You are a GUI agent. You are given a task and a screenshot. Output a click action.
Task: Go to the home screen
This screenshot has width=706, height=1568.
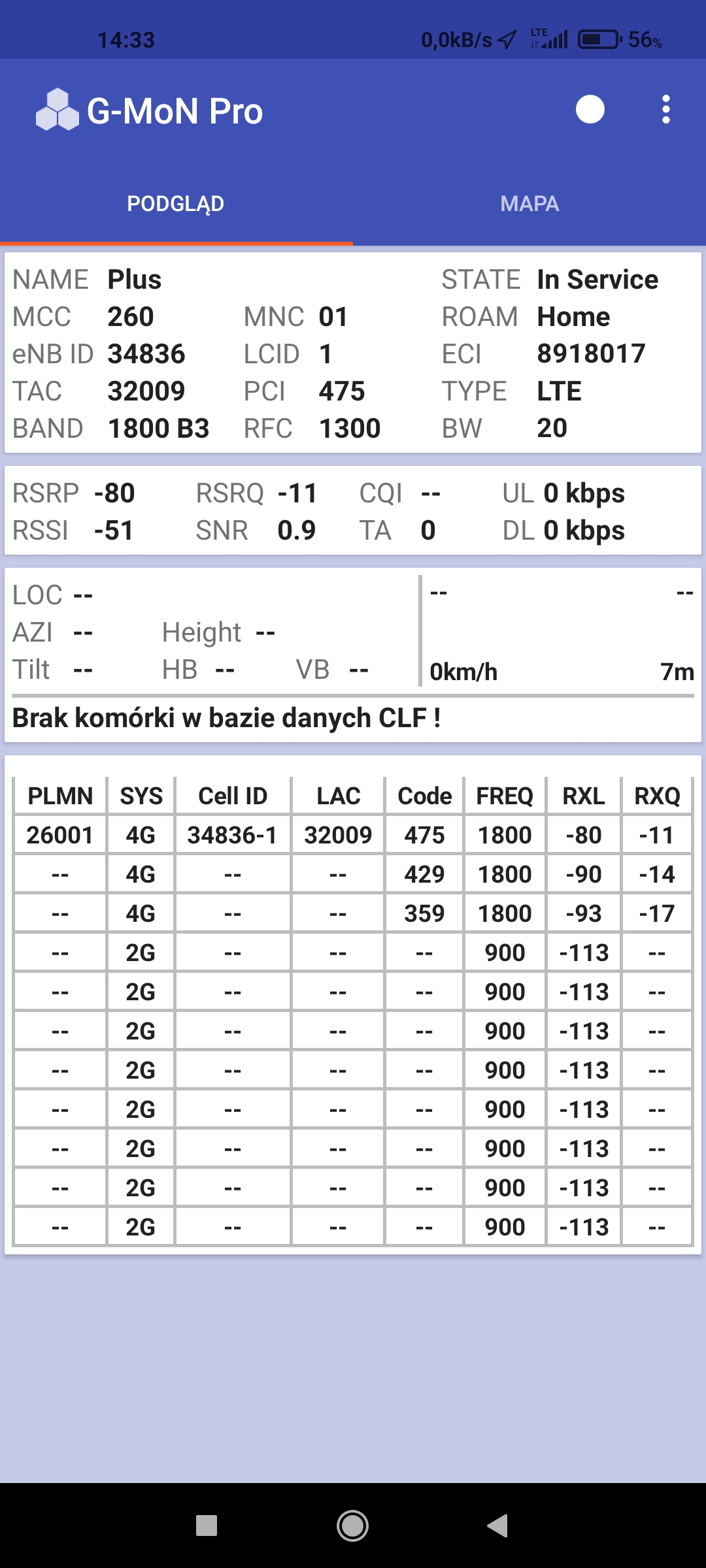coord(352,1526)
